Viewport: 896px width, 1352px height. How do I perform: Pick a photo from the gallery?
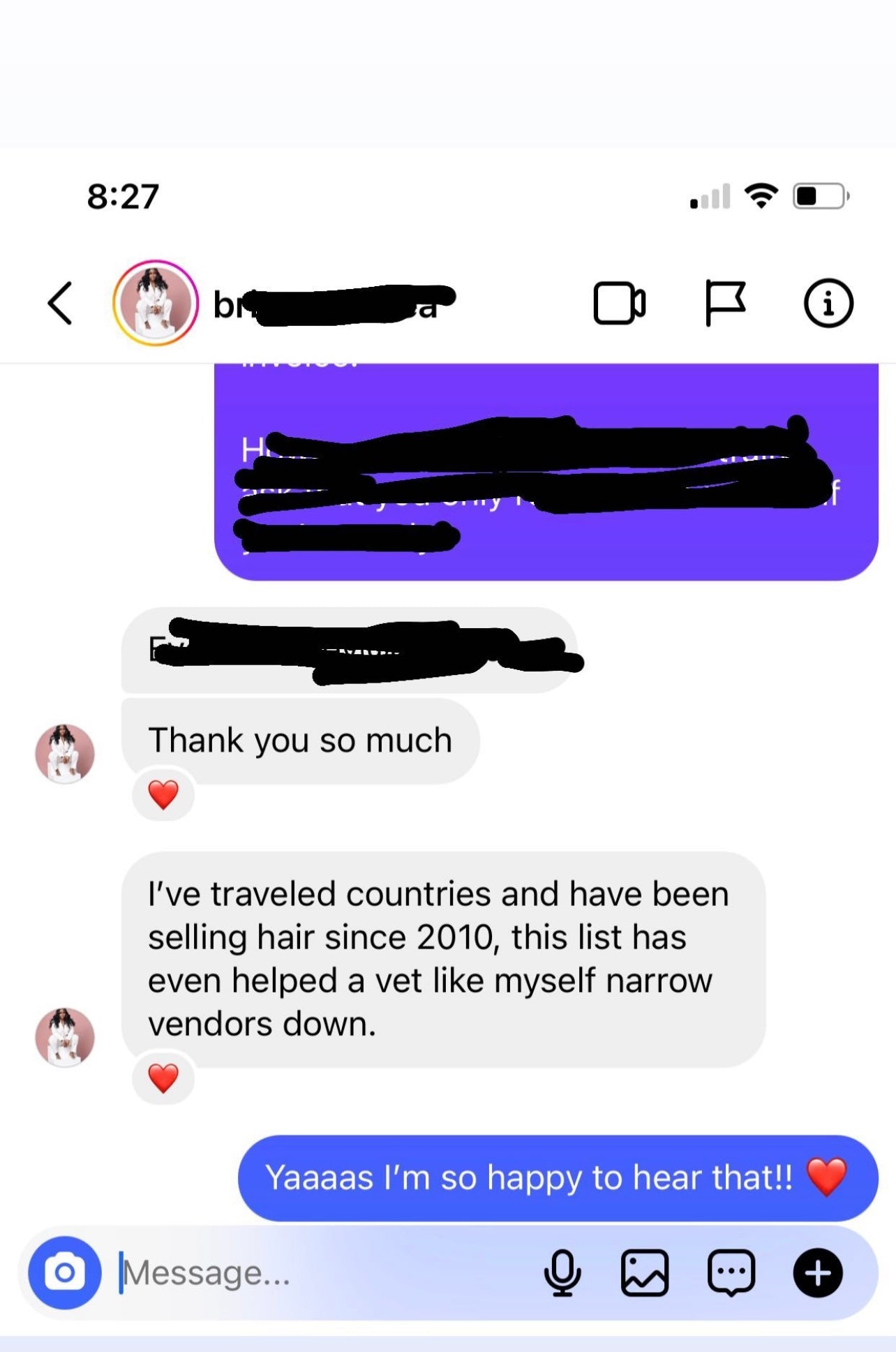click(x=644, y=1272)
